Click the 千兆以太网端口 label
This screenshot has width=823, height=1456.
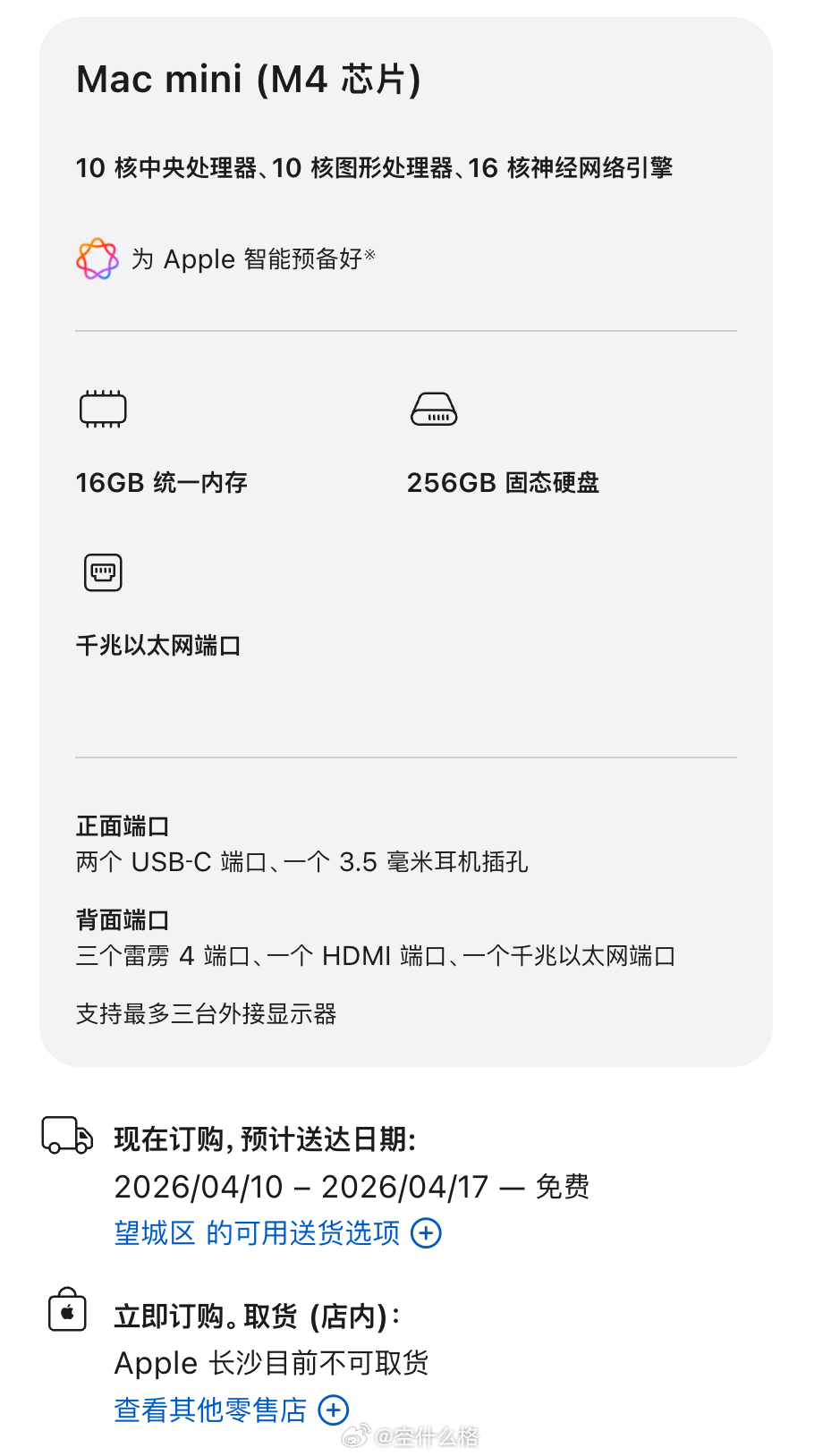click(158, 644)
